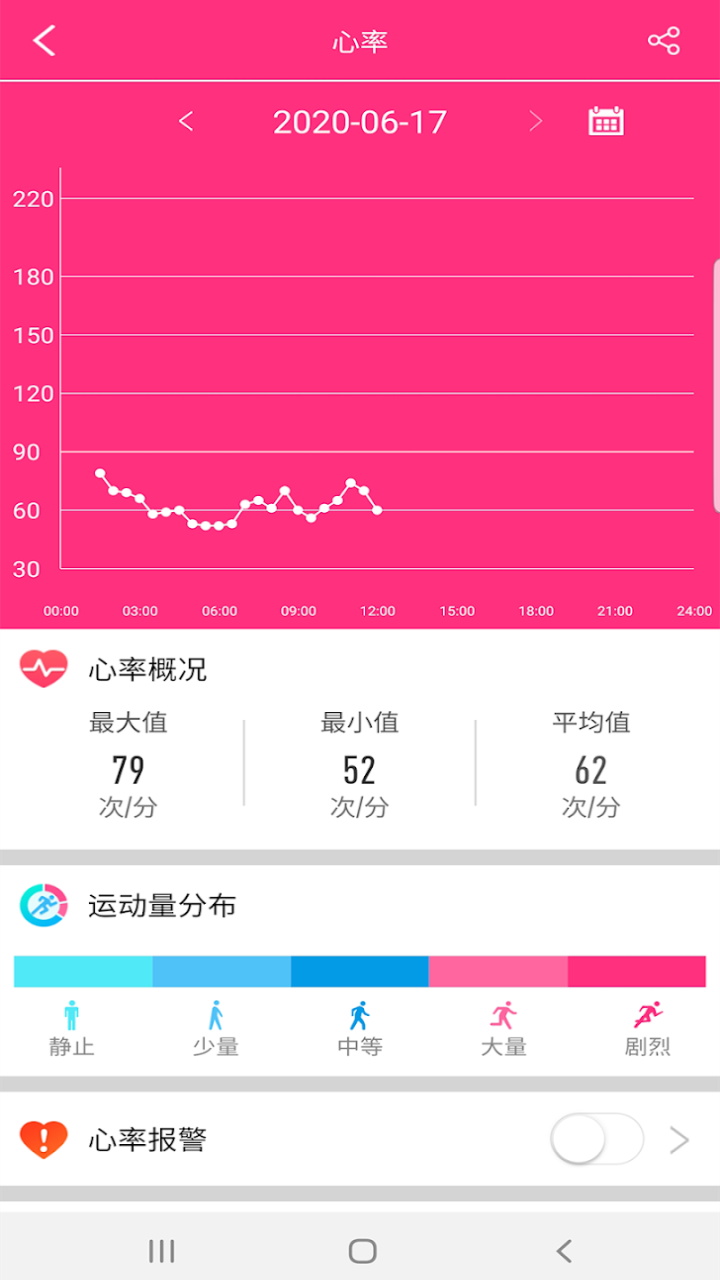720x1280 pixels.
Task: Click the 心率报警 alert heart icon
Action: point(42,1138)
